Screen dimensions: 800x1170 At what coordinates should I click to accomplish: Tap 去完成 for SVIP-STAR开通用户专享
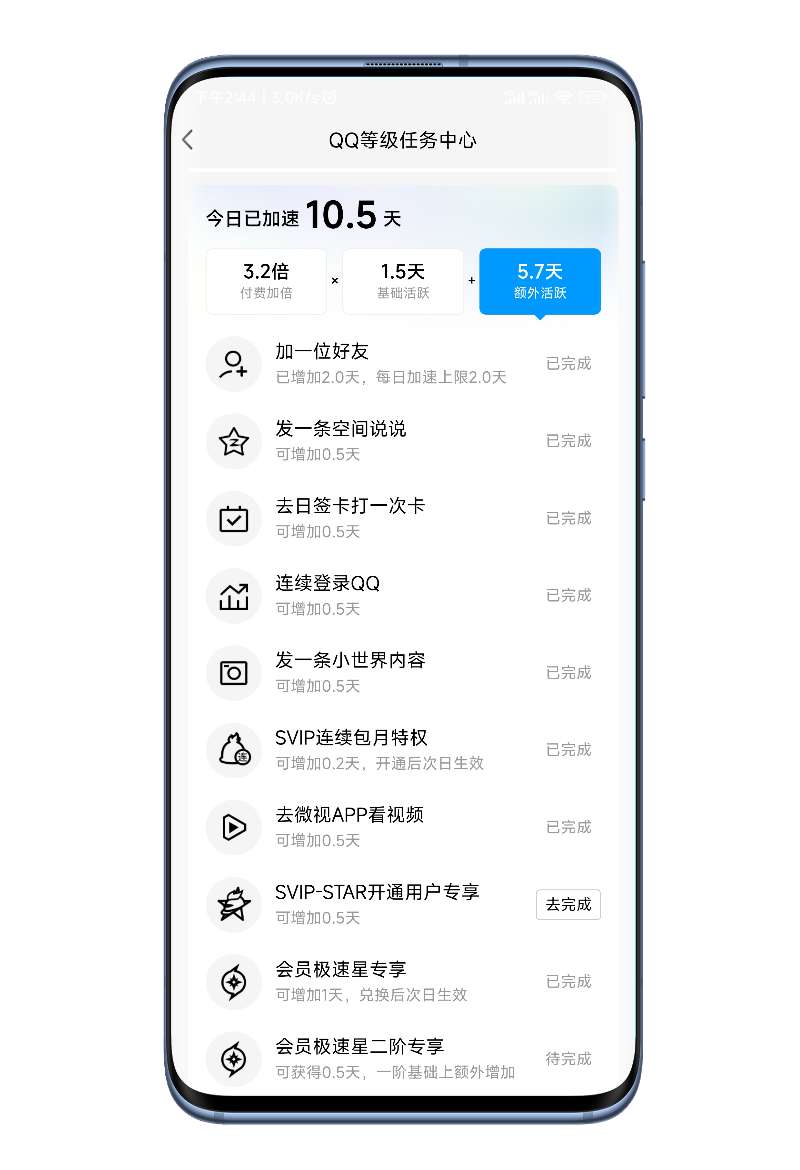click(568, 904)
